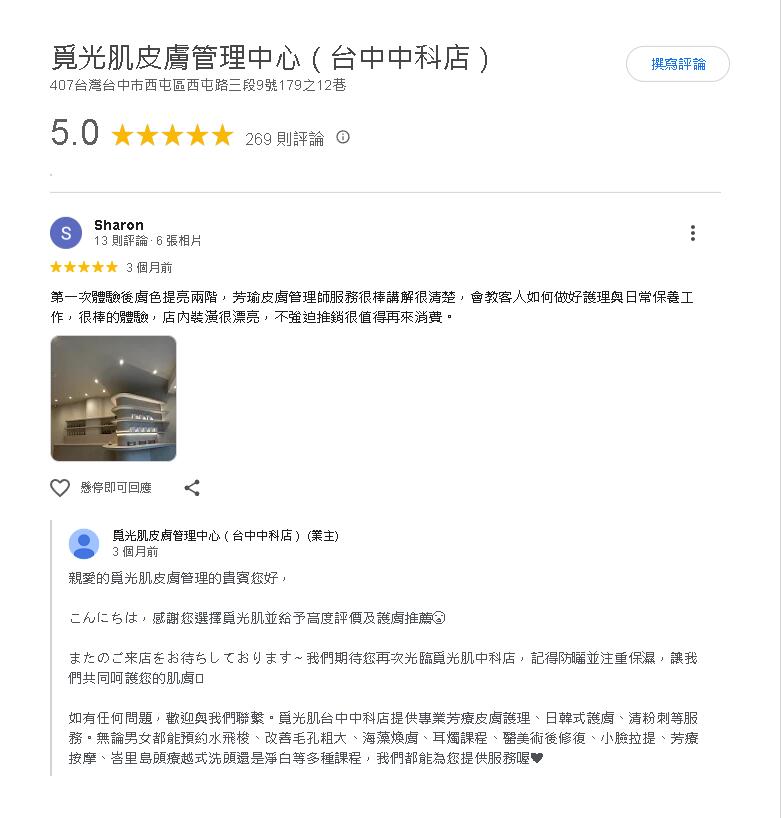View Sharon's store interior photo
The image size is (781, 818).
[113, 398]
